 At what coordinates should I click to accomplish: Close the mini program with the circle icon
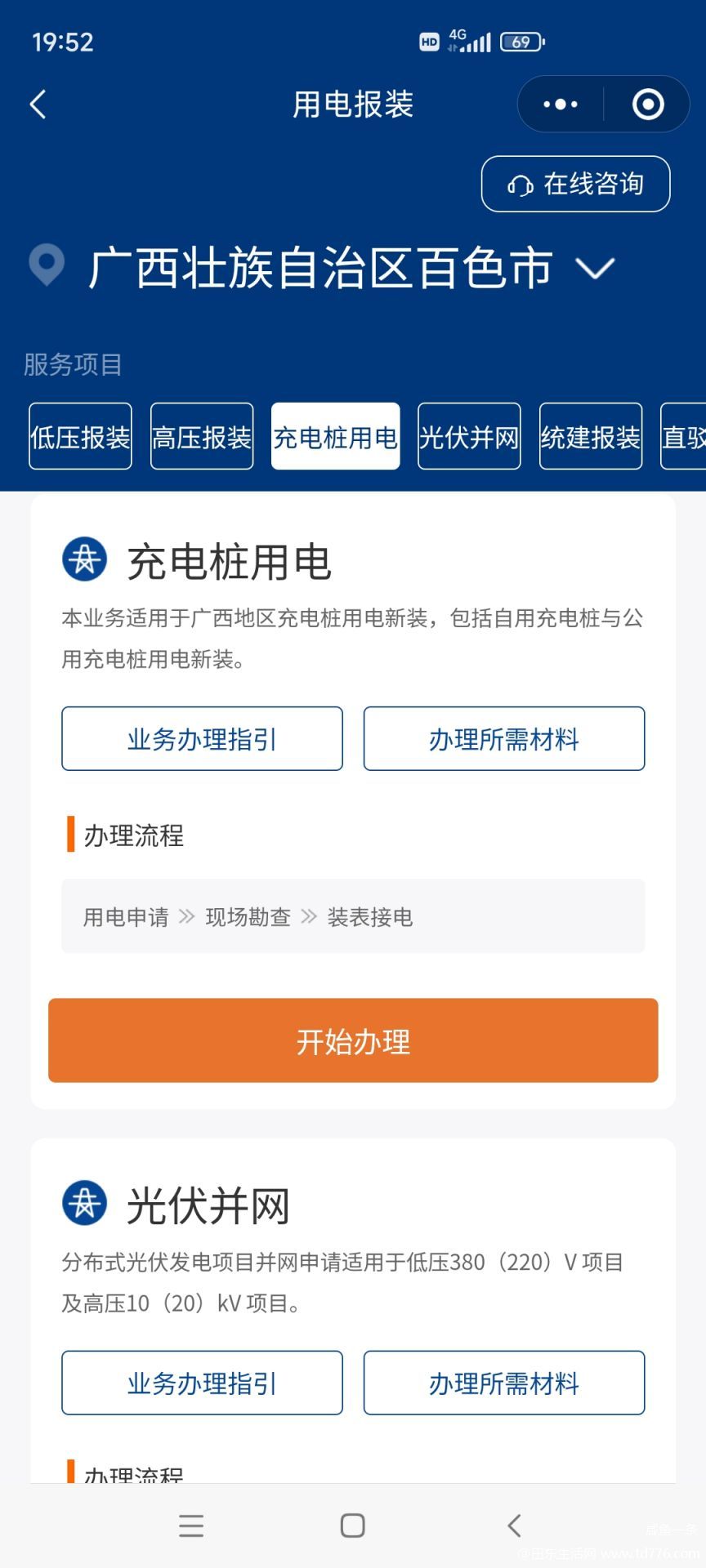coord(648,105)
